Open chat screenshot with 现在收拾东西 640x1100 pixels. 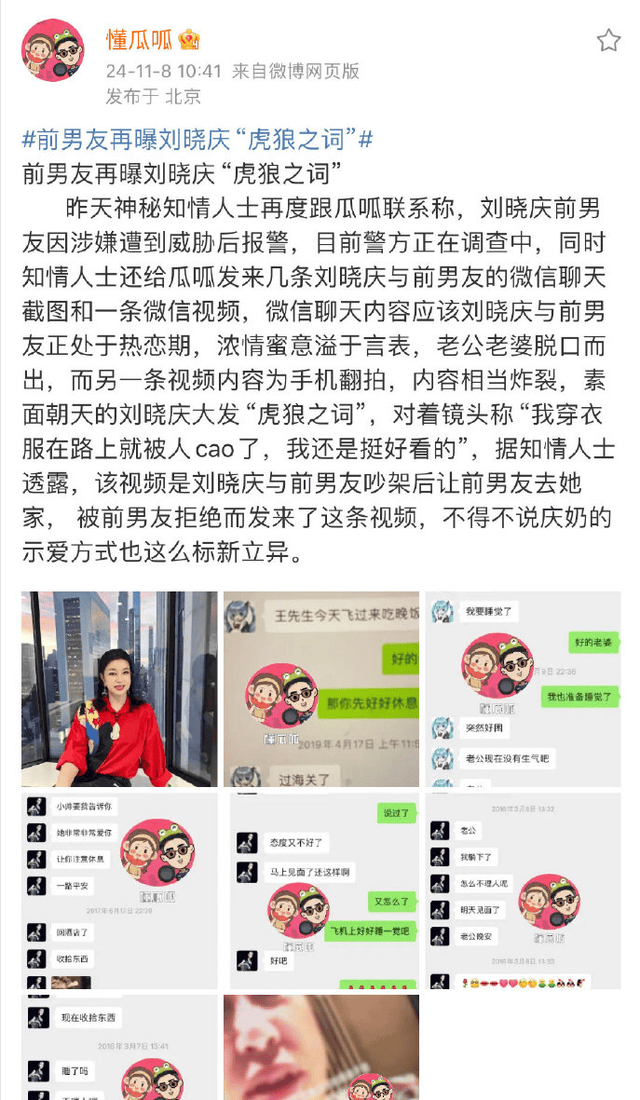[x=119, y=1047]
